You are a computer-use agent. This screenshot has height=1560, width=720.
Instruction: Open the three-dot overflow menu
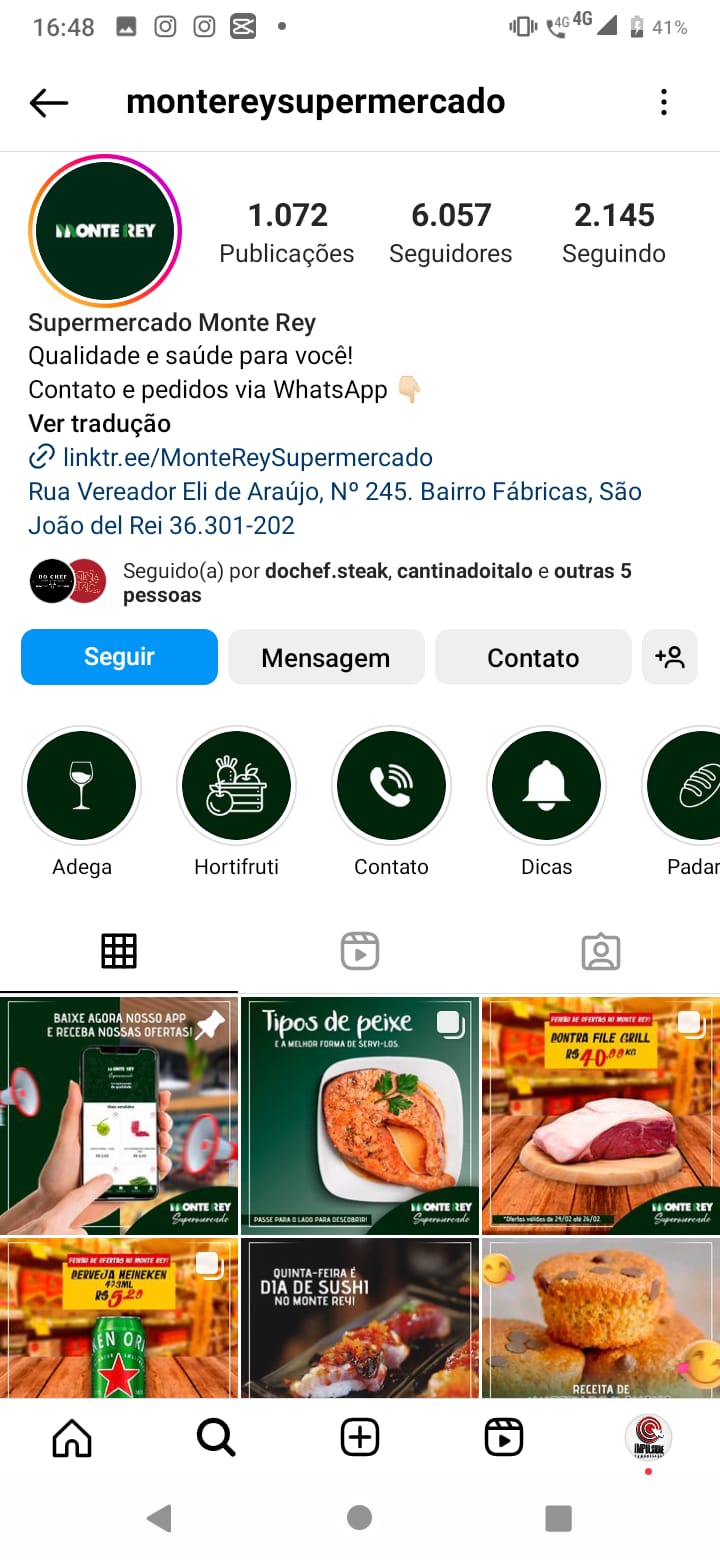click(x=663, y=102)
